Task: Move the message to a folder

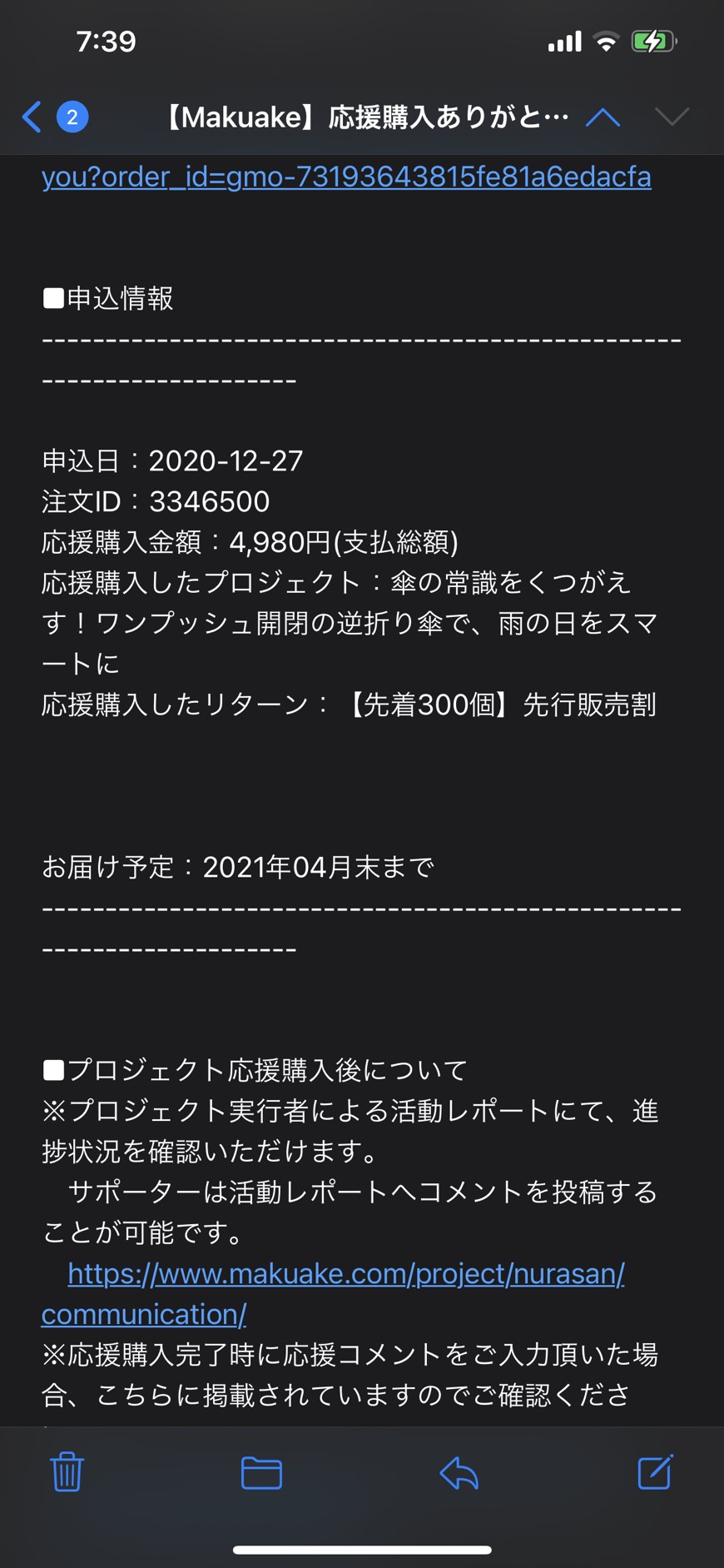Action: [261, 1472]
